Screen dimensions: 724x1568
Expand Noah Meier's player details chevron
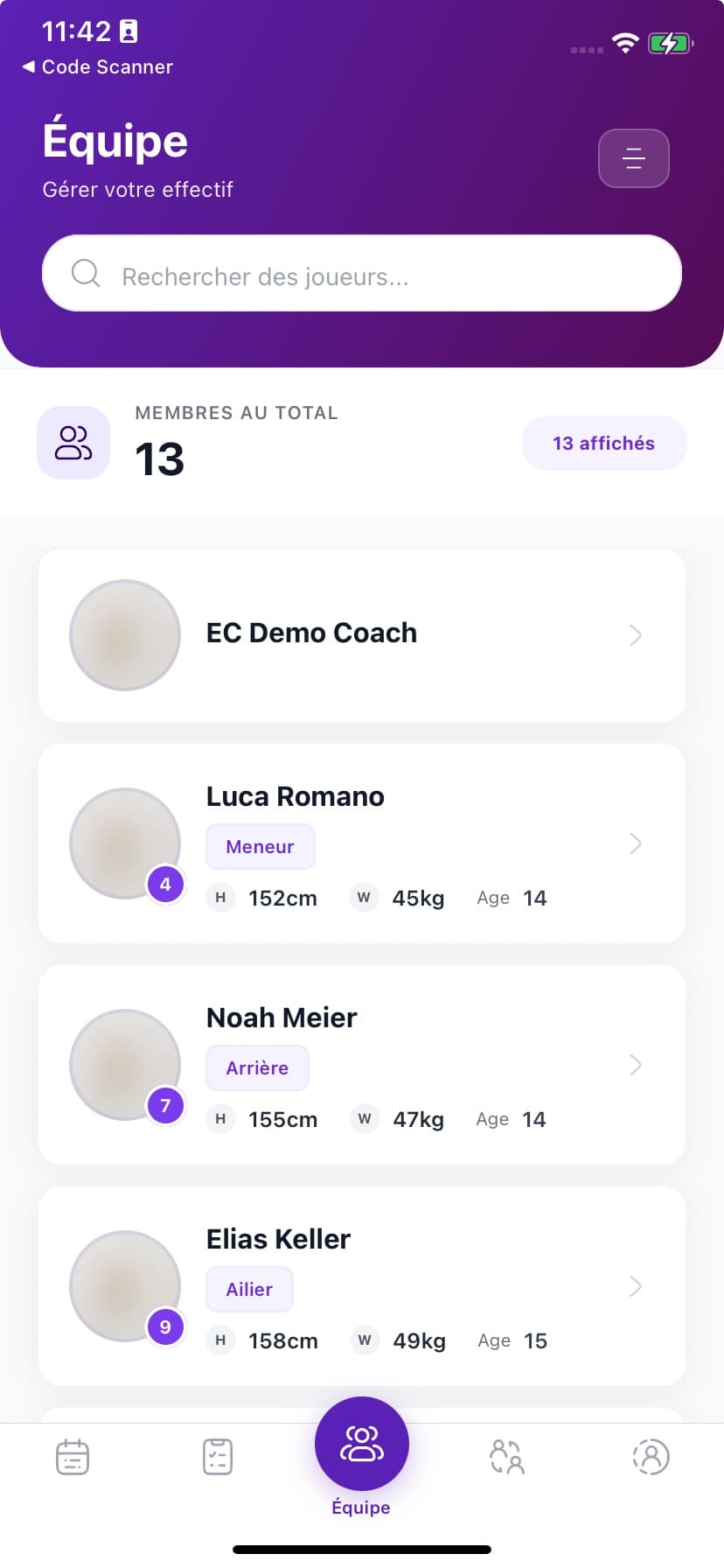636,1065
